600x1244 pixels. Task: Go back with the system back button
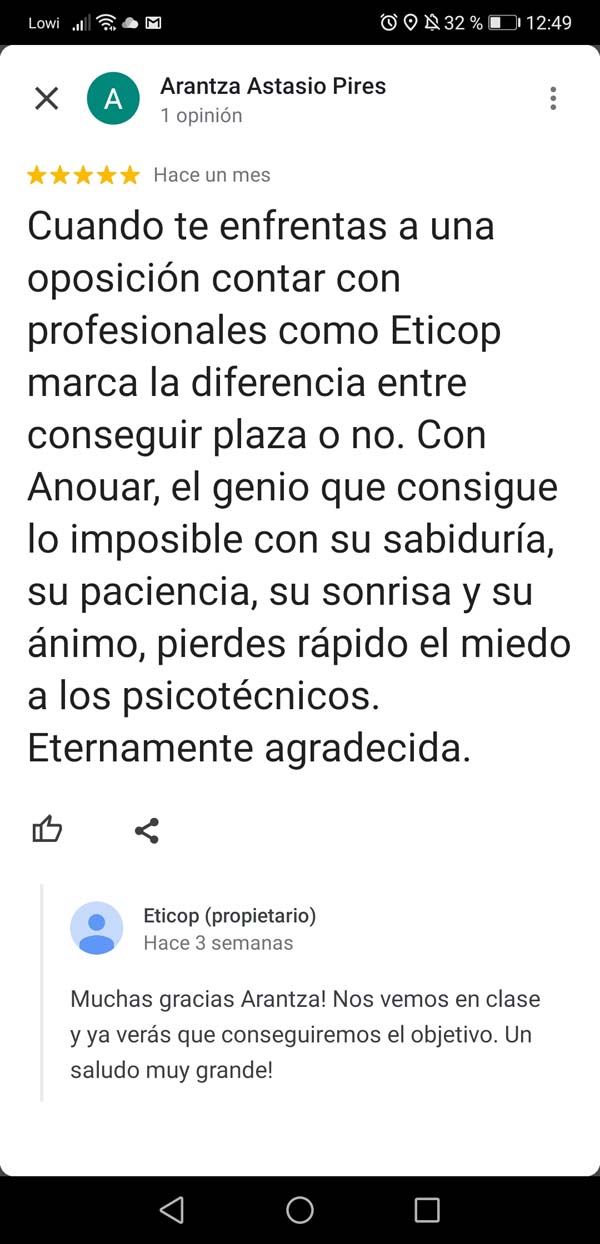click(172, 1210)
